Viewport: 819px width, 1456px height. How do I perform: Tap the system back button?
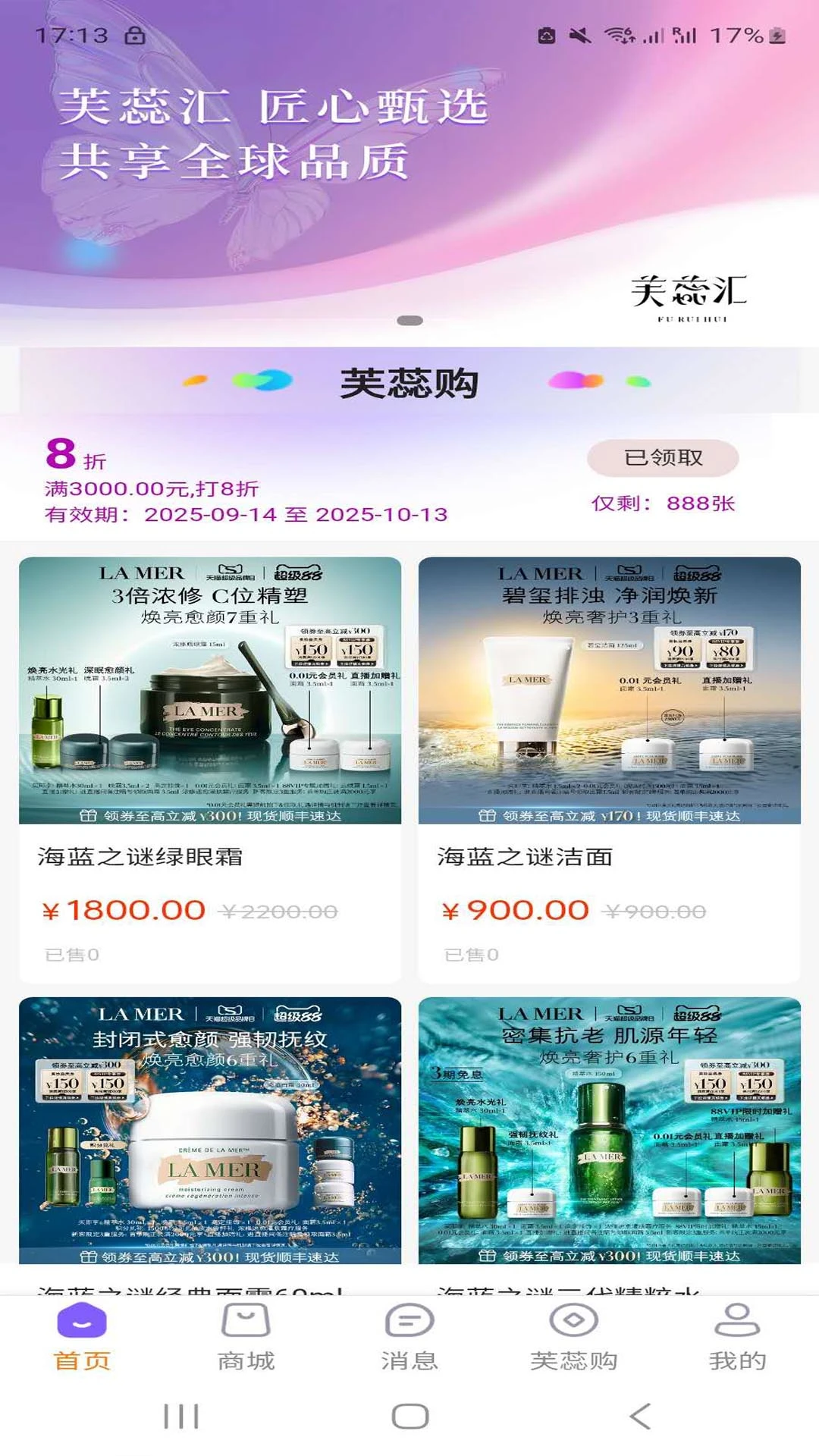[640, 1416]
